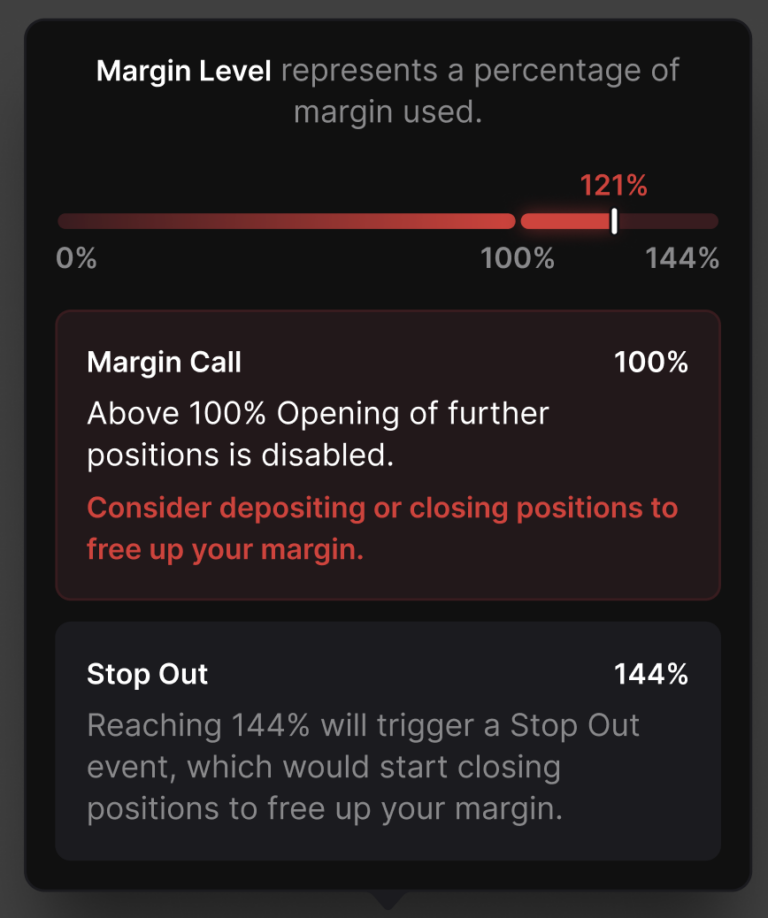Click the 100% marker on the scale
The image size is (768, 918).
518,258
